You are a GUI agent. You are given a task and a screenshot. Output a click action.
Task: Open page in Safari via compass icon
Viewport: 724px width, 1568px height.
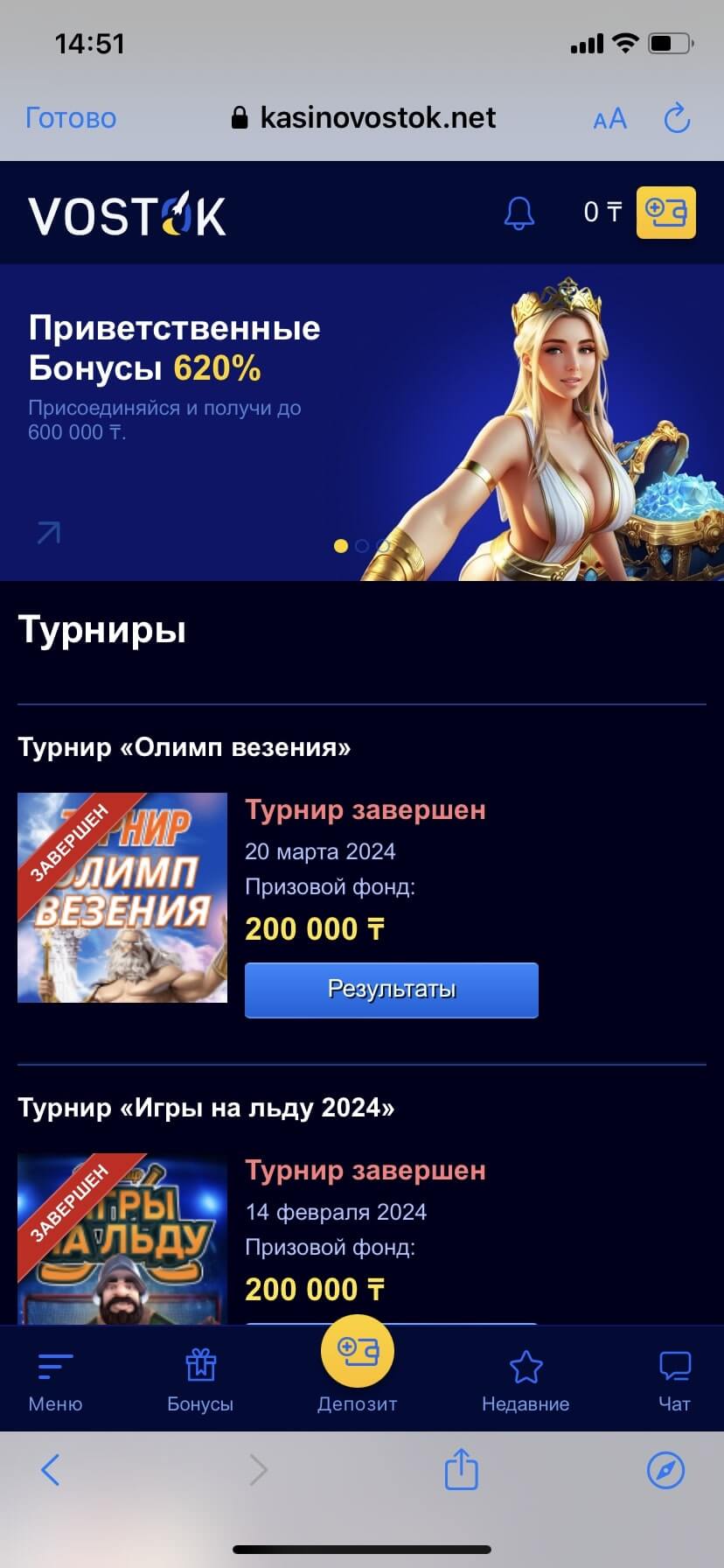pyautogui.click(x=665, y=1470)
